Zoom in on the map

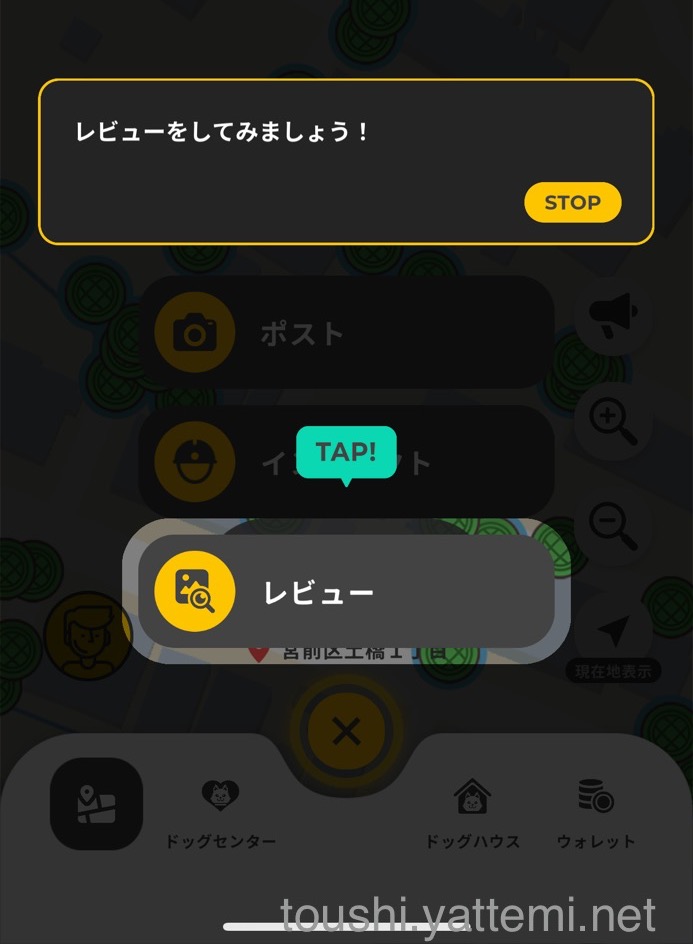(613, 420)
